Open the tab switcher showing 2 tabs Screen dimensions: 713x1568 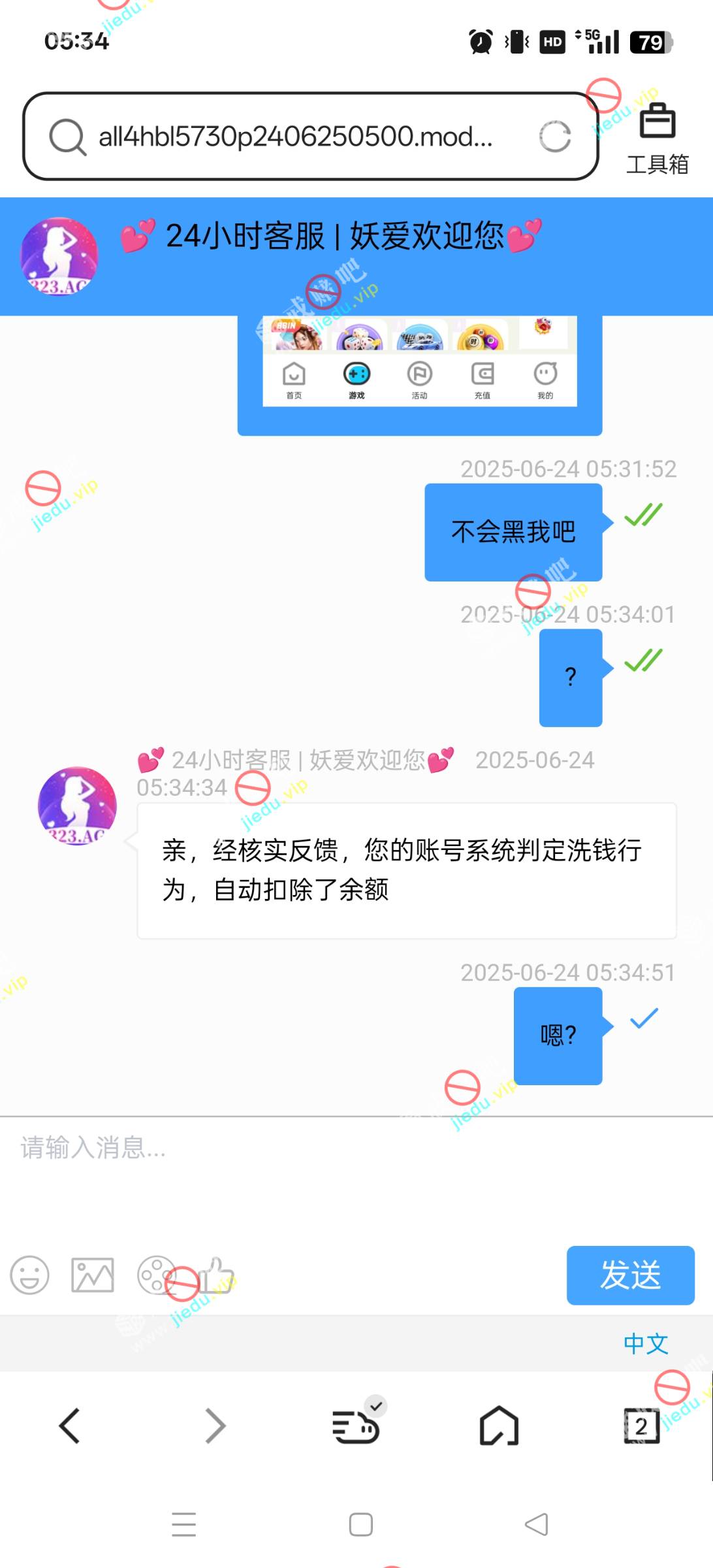[x=641, y=1425]
